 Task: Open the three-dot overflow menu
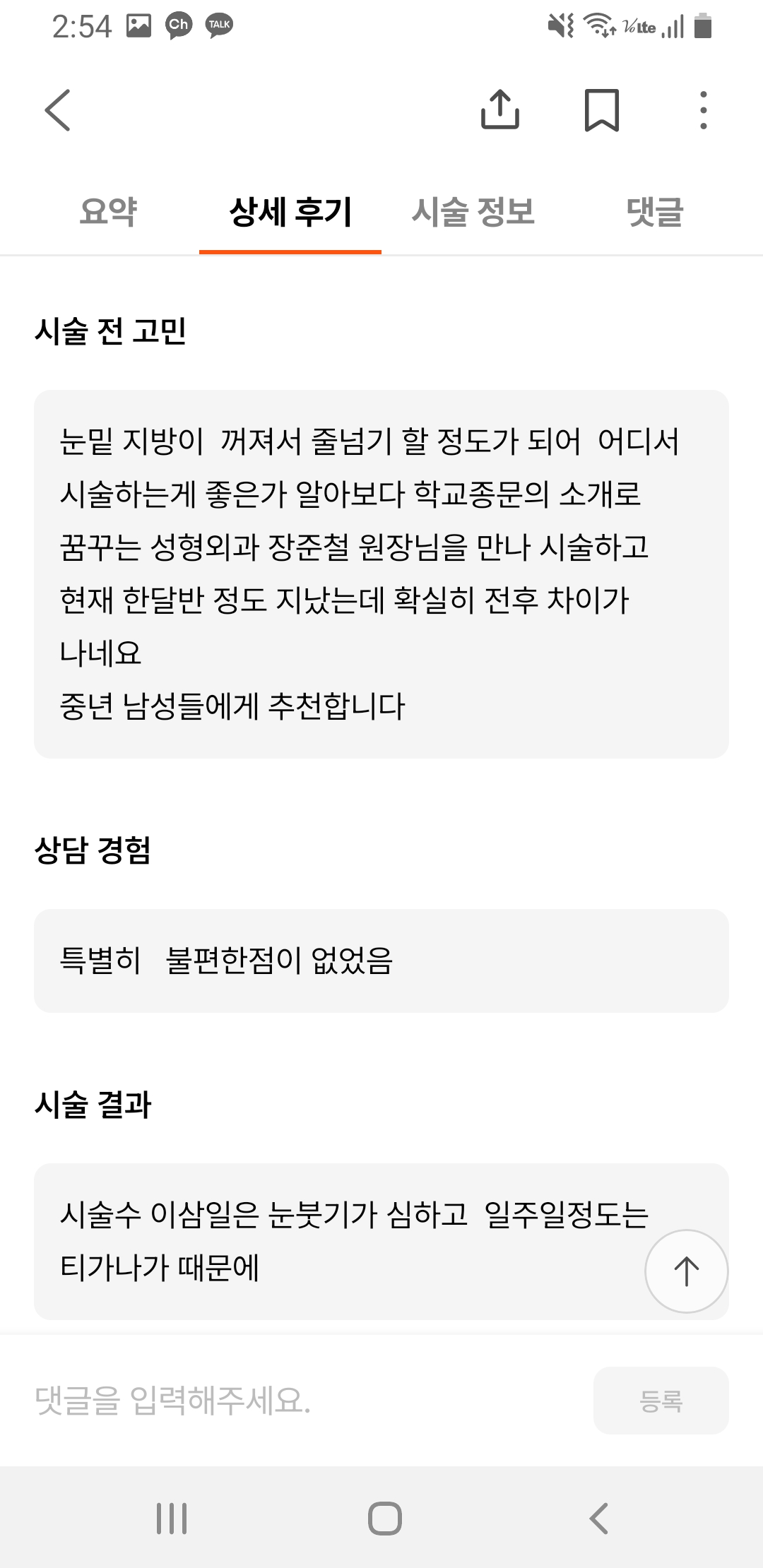(x=703, y=110)
